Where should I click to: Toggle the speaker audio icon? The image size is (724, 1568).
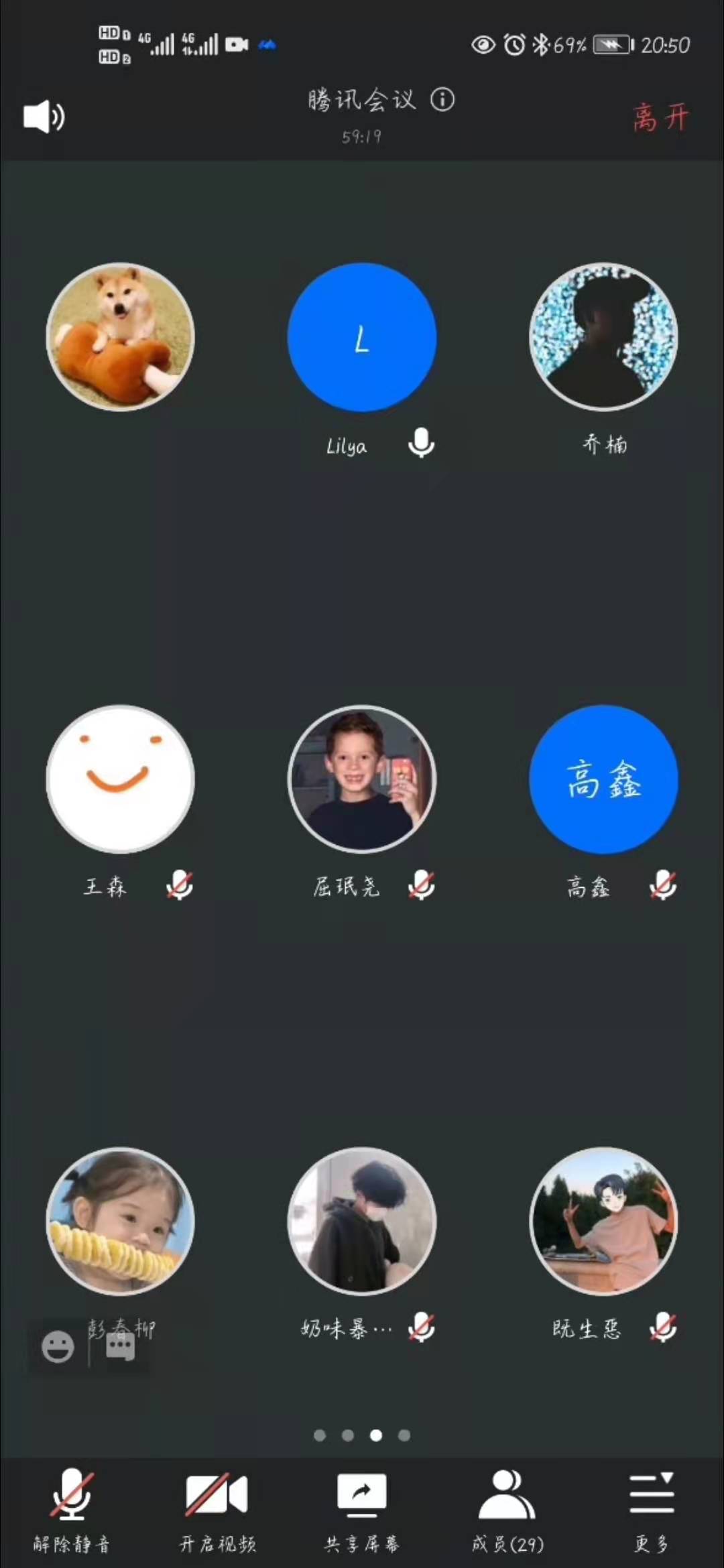tap(44, 117)
